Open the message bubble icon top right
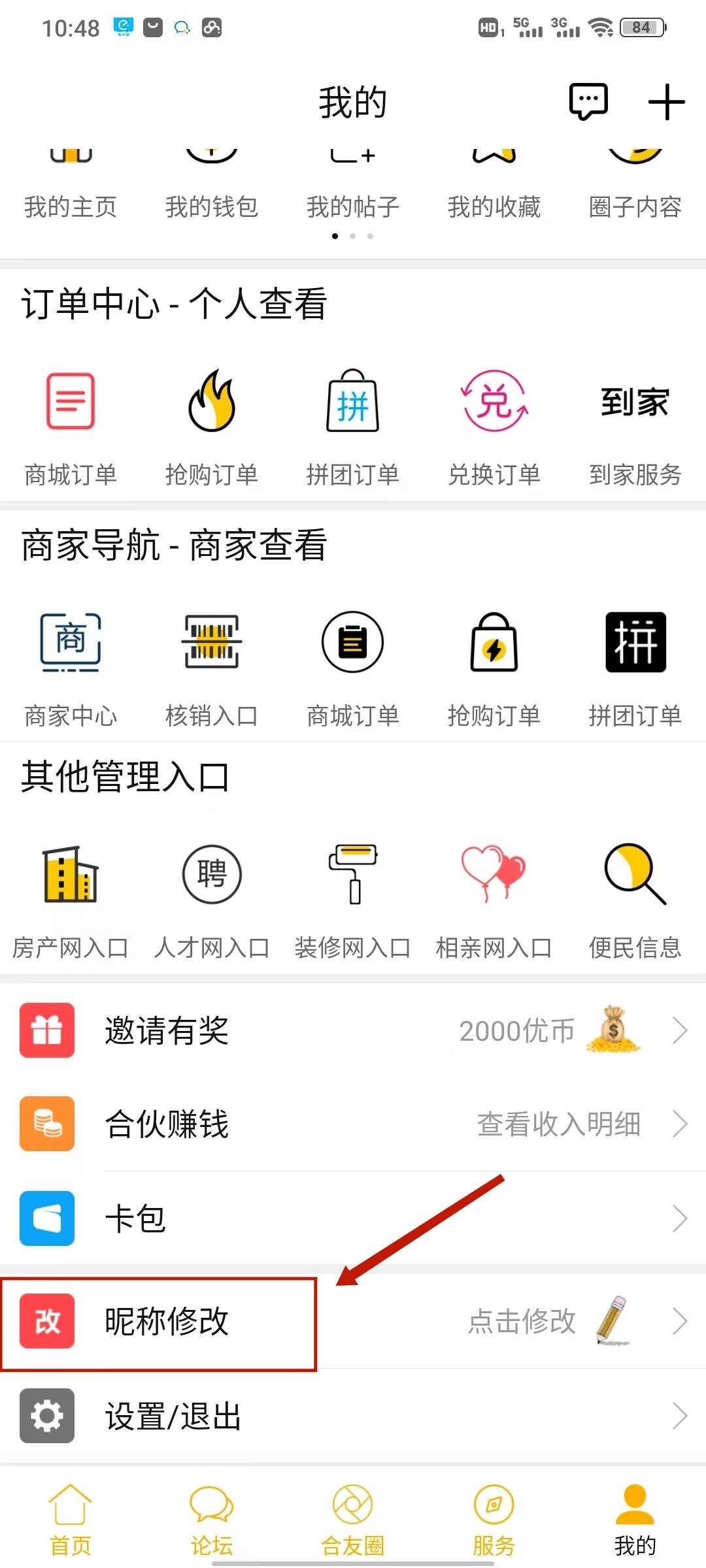Viewport: 706px width, 1568px height. (588, 101)
